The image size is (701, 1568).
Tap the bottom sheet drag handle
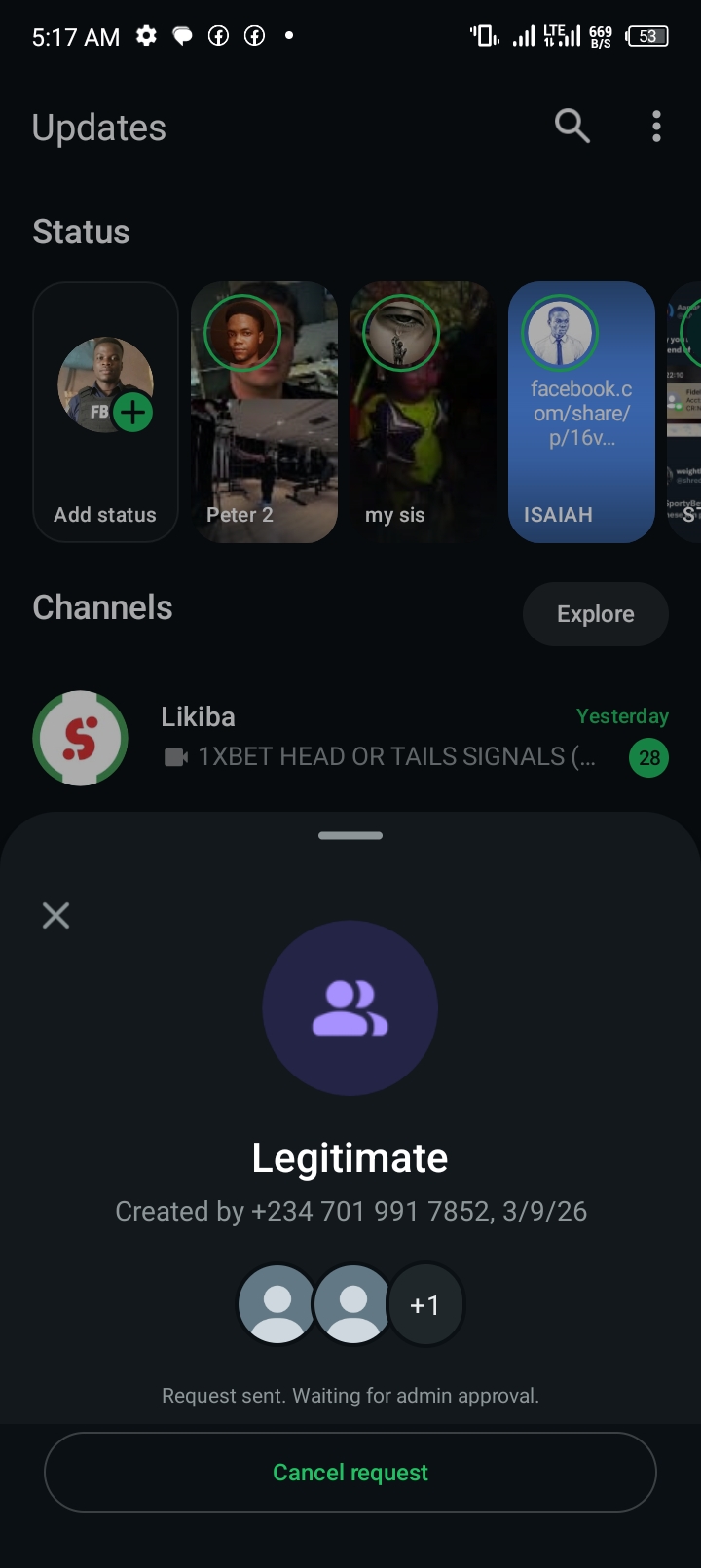click(x=350, y=835)
